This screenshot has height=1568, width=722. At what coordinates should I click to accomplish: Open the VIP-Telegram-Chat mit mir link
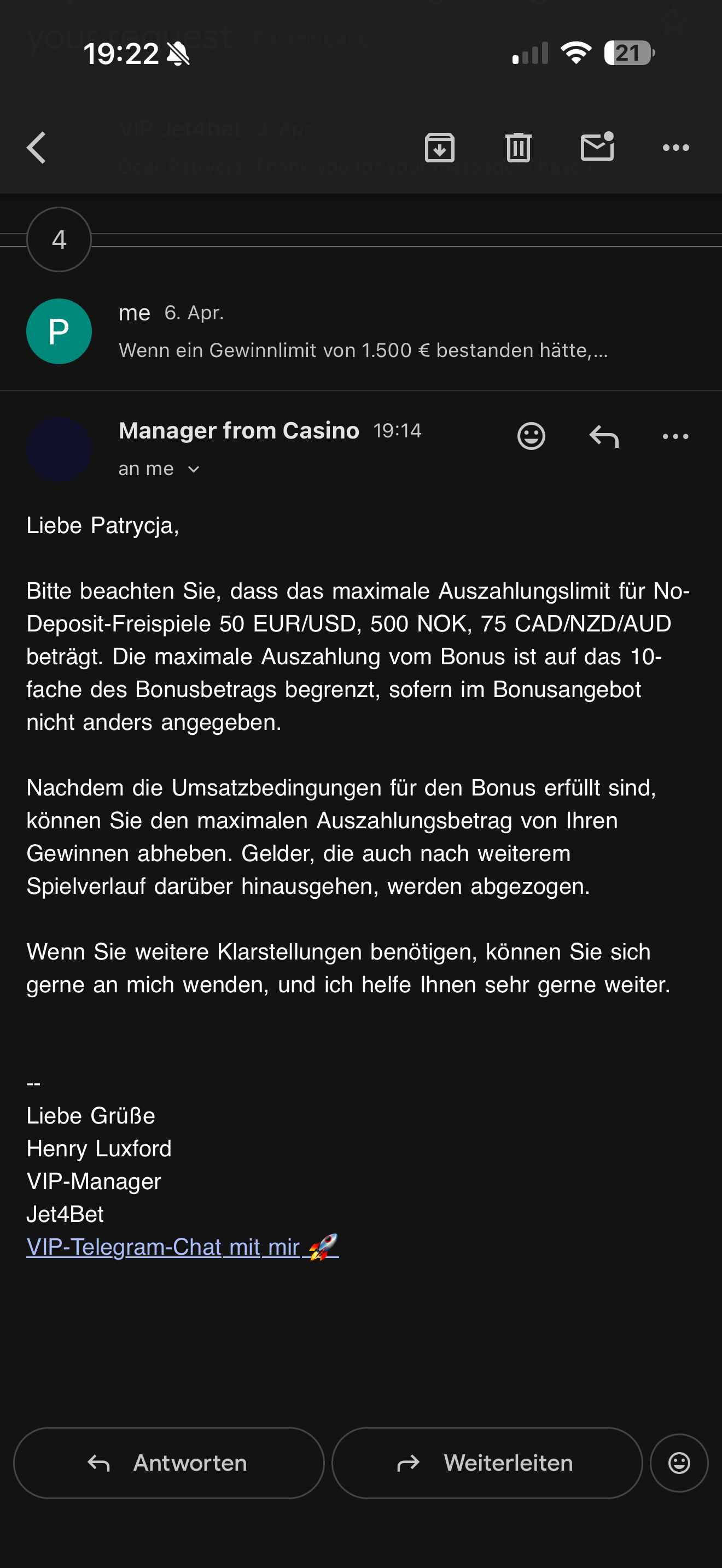pyautogui.click(x=183, y=1247)
